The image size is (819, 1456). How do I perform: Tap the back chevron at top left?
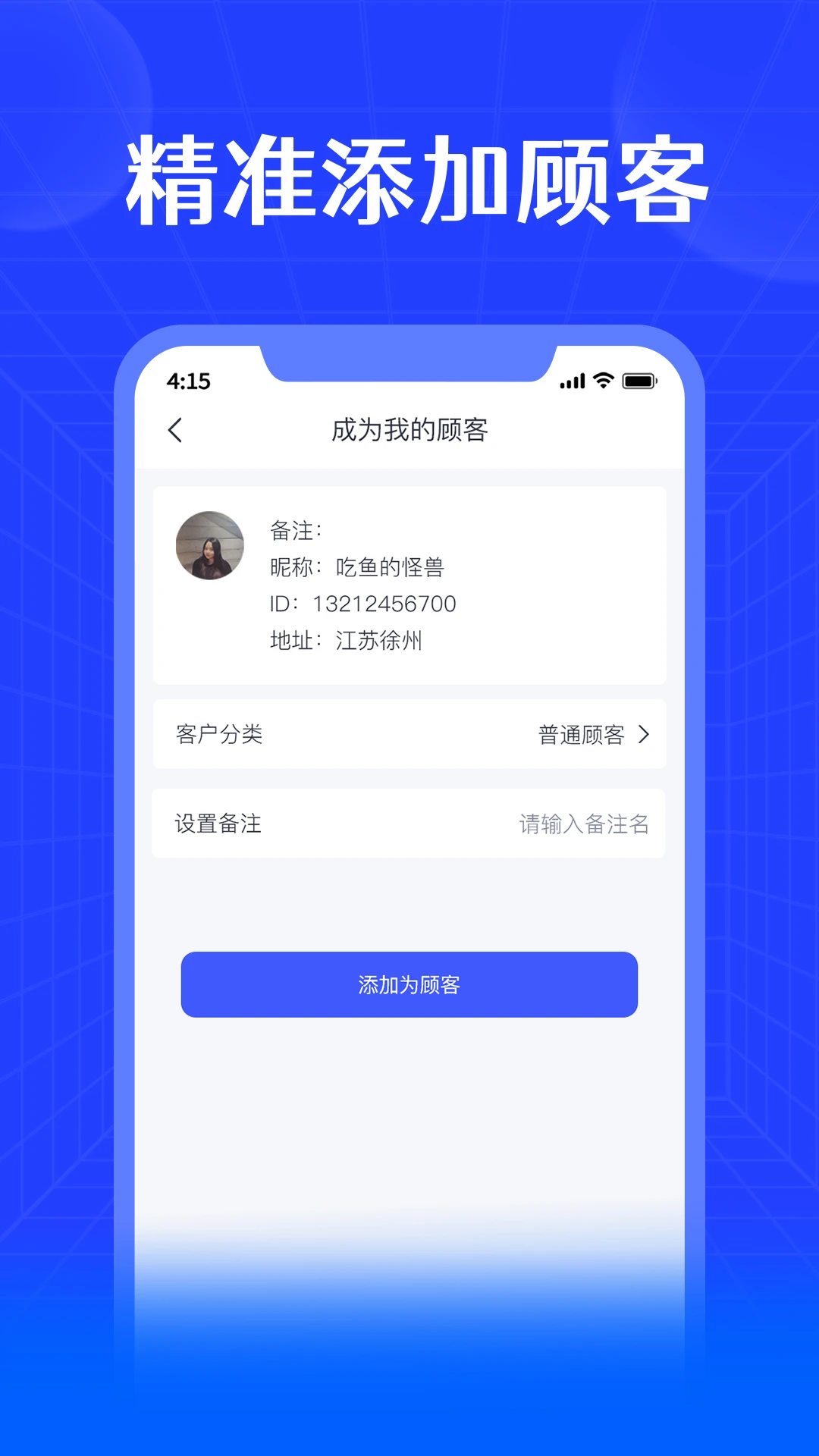point(176,429)
